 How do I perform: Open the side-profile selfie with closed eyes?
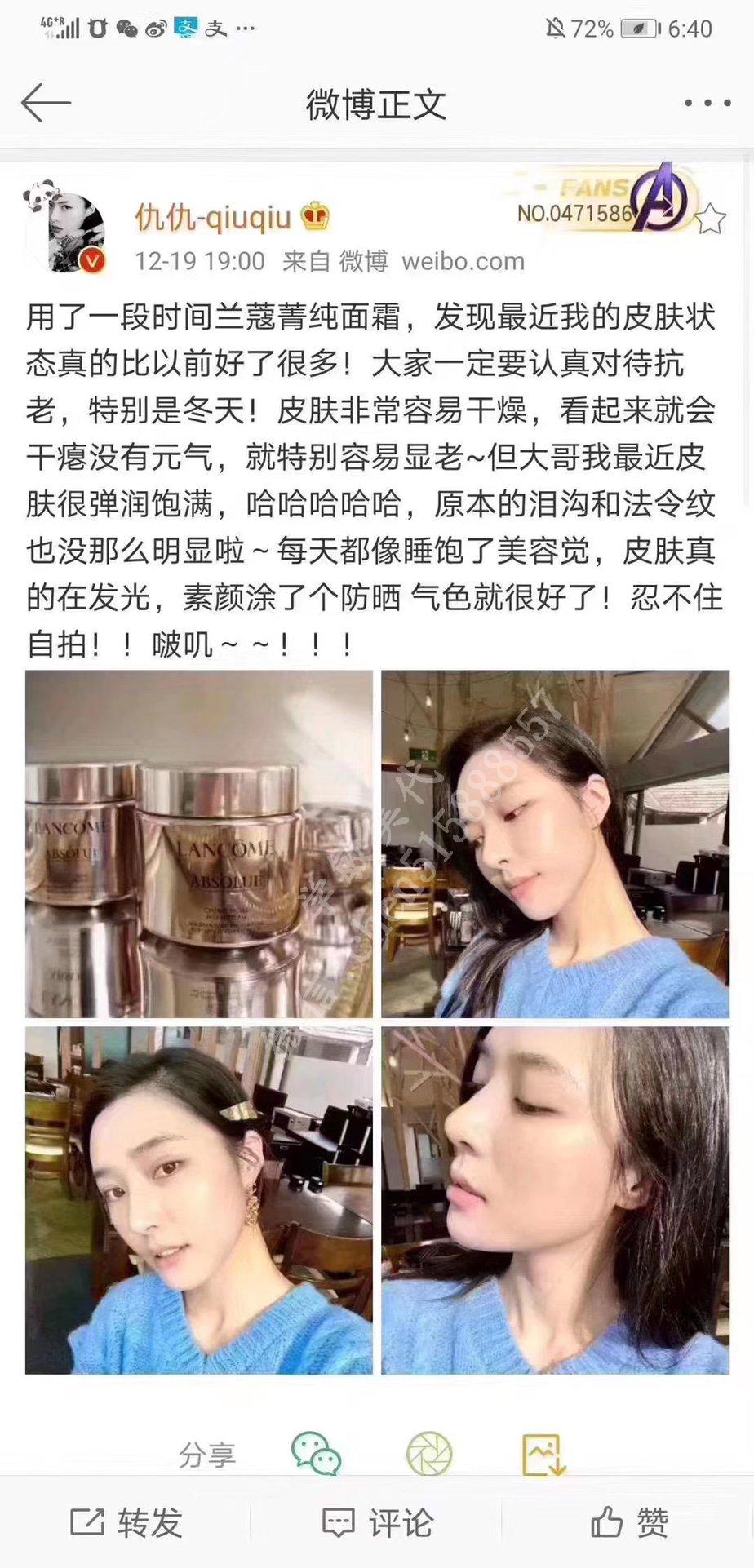555,1199
